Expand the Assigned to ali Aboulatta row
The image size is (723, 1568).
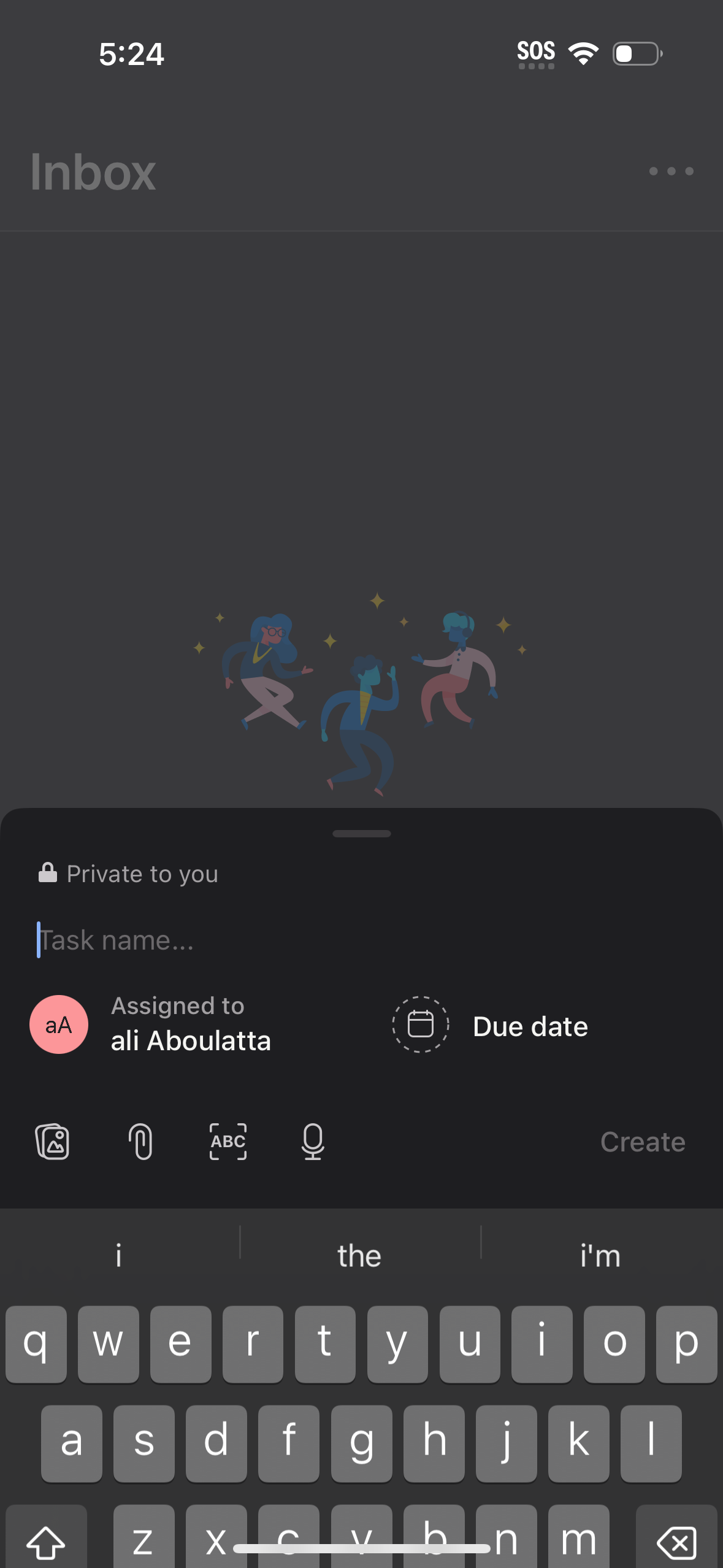(190, 1024)
